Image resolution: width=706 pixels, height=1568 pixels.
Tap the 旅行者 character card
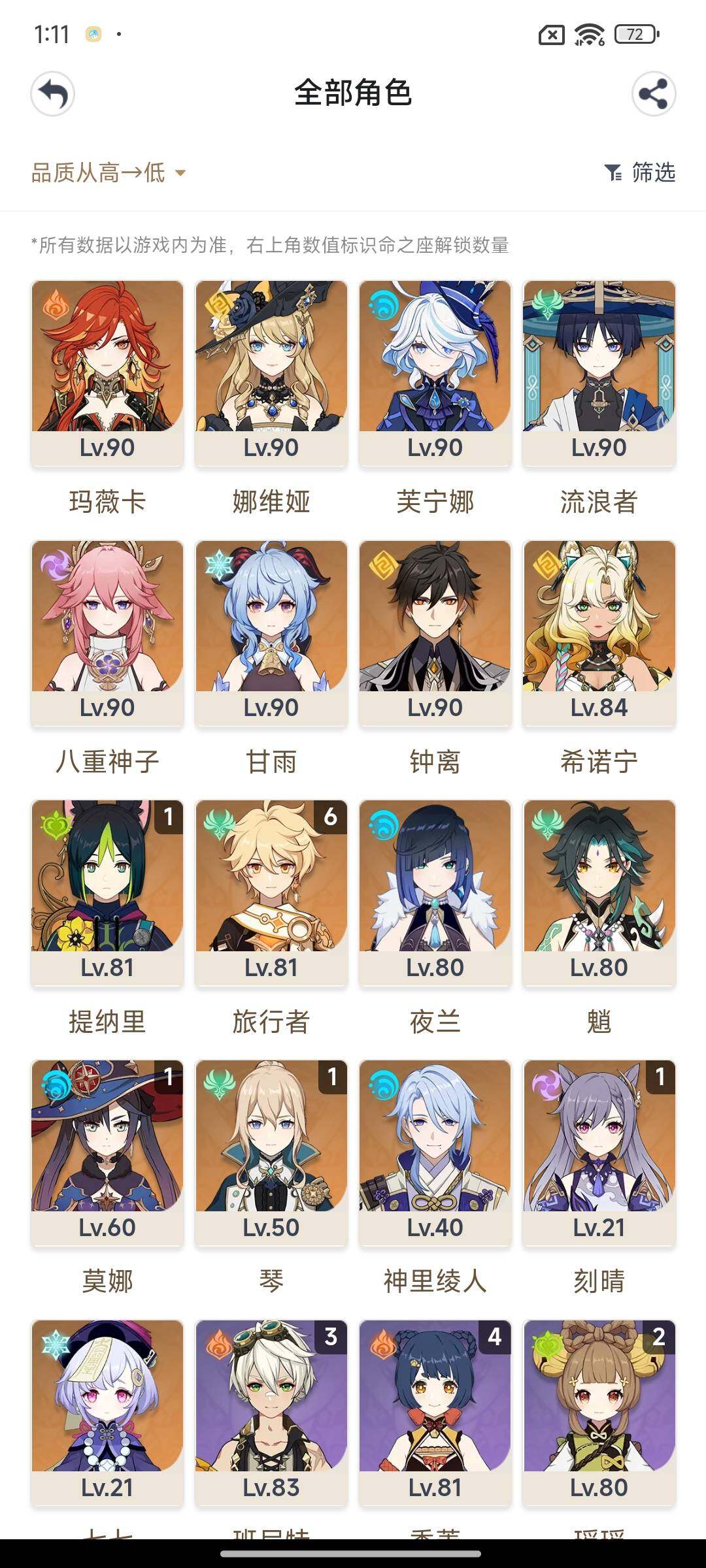click(x=271, y=892)
